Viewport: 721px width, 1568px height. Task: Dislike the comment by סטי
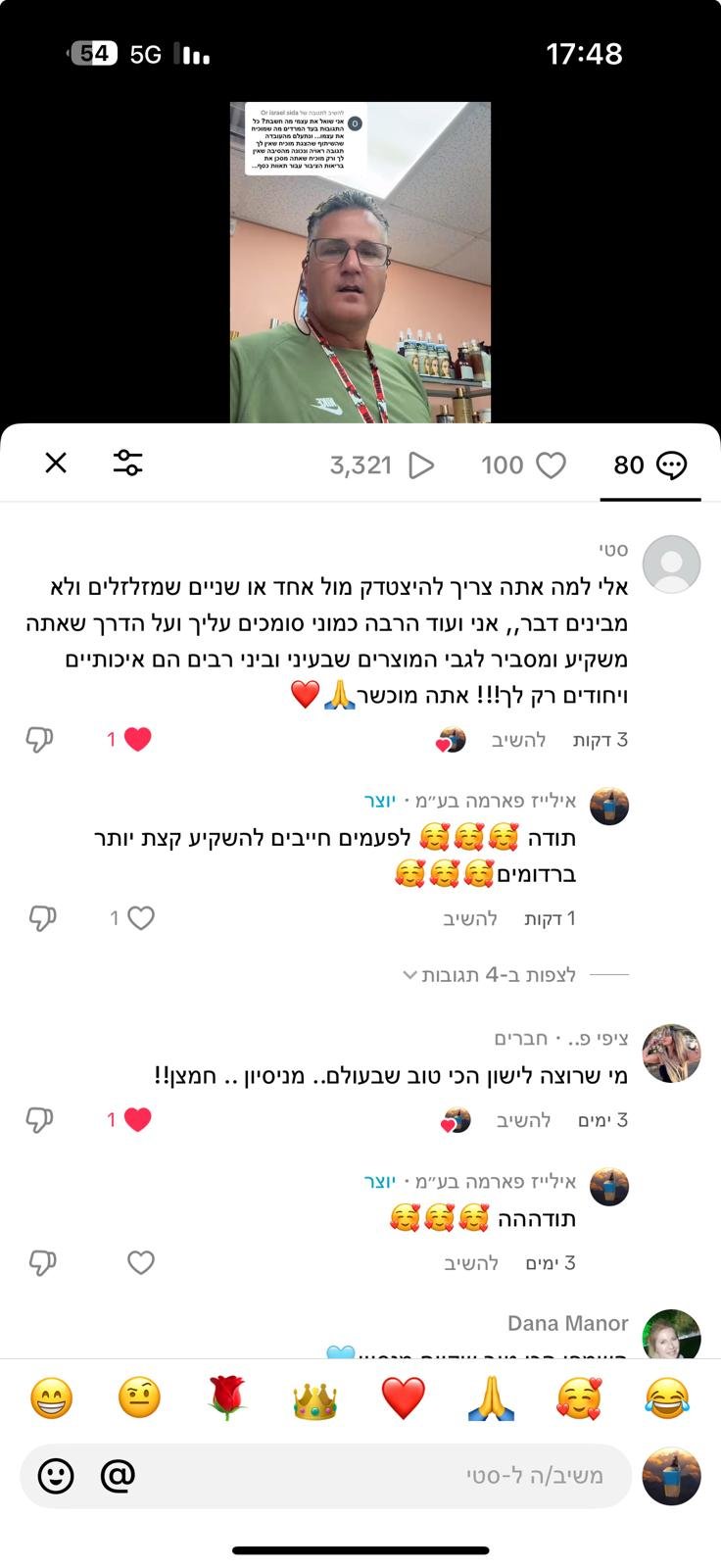(39, 740)
